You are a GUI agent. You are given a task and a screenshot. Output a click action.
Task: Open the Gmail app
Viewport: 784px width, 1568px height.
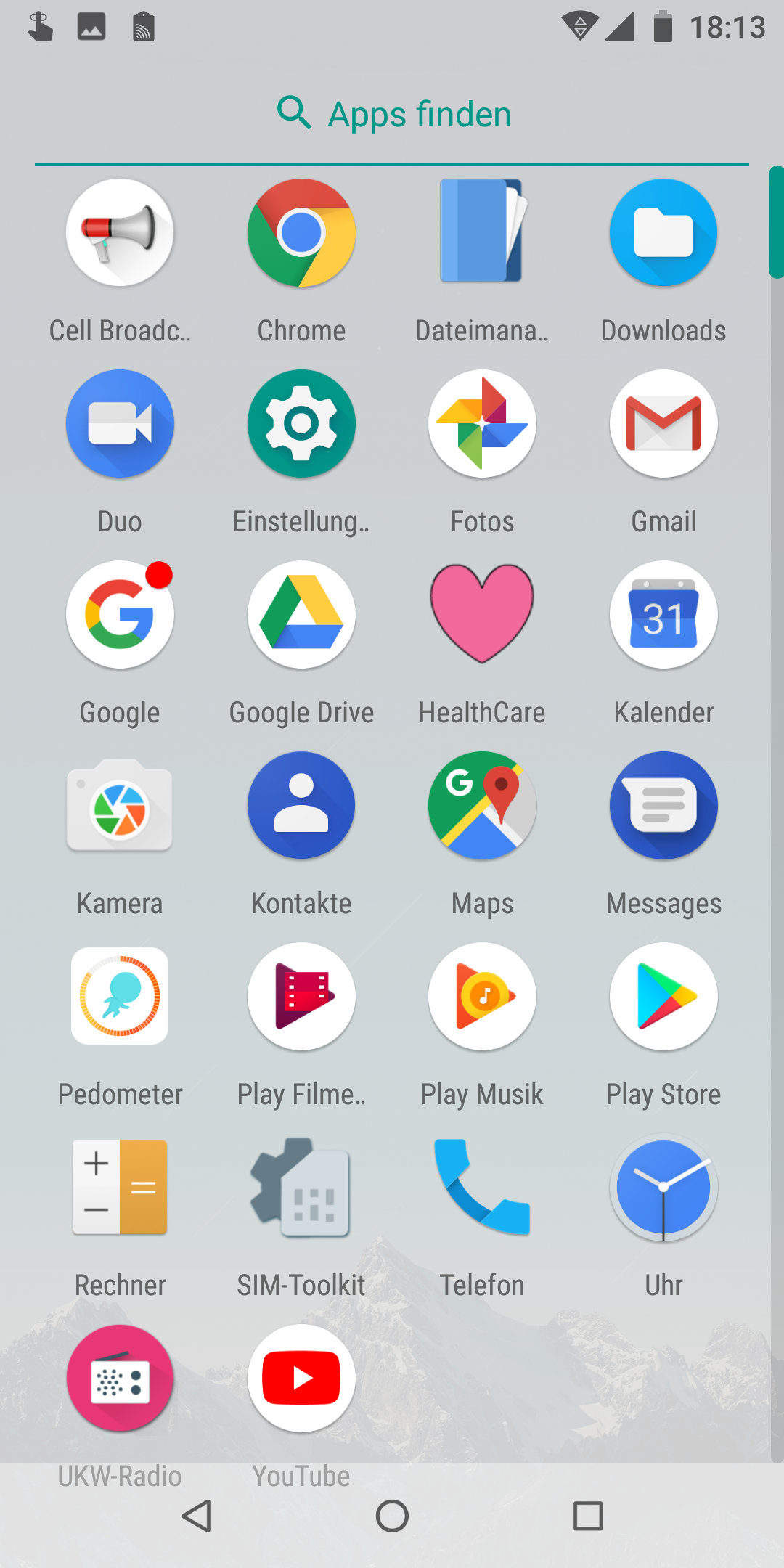(x=663, y=424)
